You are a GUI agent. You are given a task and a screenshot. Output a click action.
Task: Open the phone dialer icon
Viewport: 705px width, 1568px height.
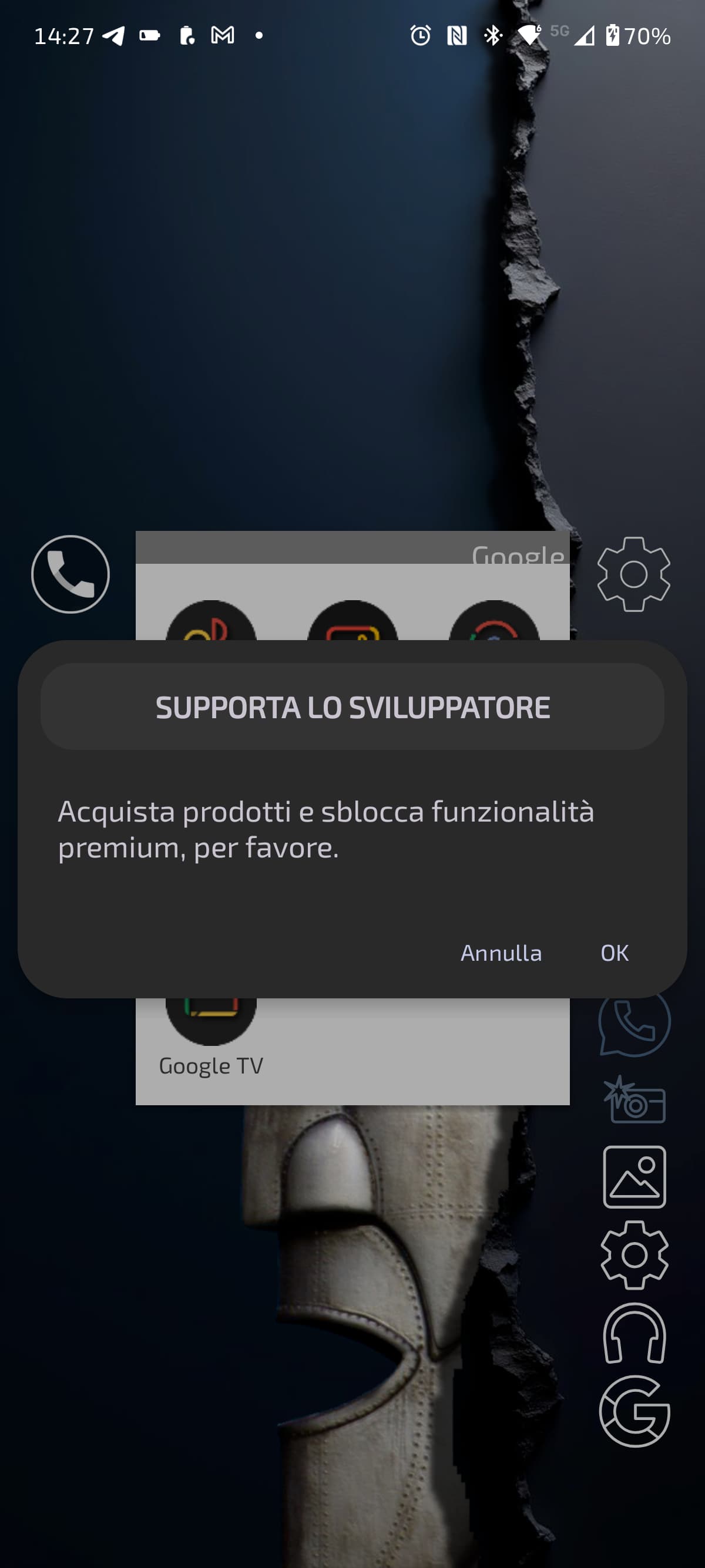[70, 574]
